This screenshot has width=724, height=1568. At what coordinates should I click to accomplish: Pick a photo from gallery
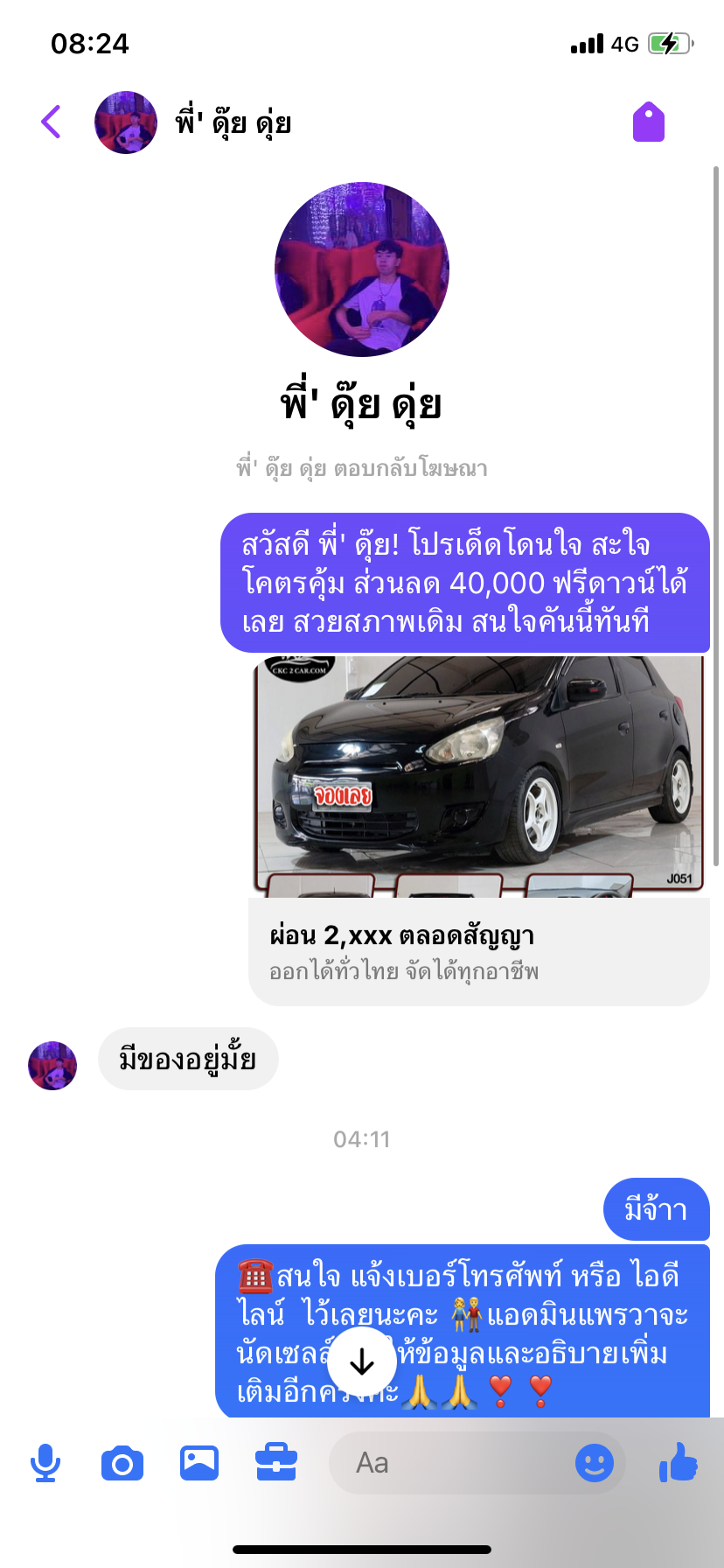(199, 1463)
